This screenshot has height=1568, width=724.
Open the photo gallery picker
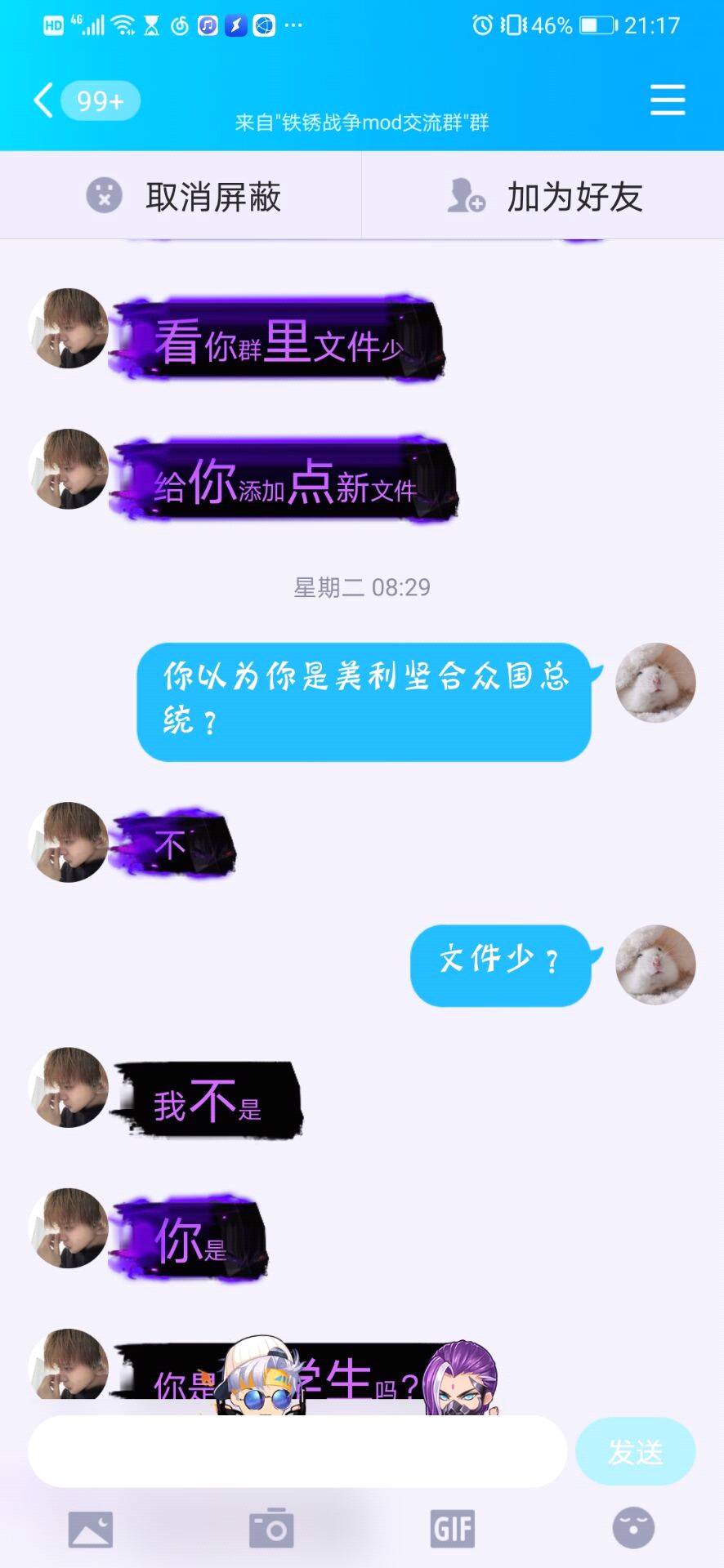coord(91,1529)
